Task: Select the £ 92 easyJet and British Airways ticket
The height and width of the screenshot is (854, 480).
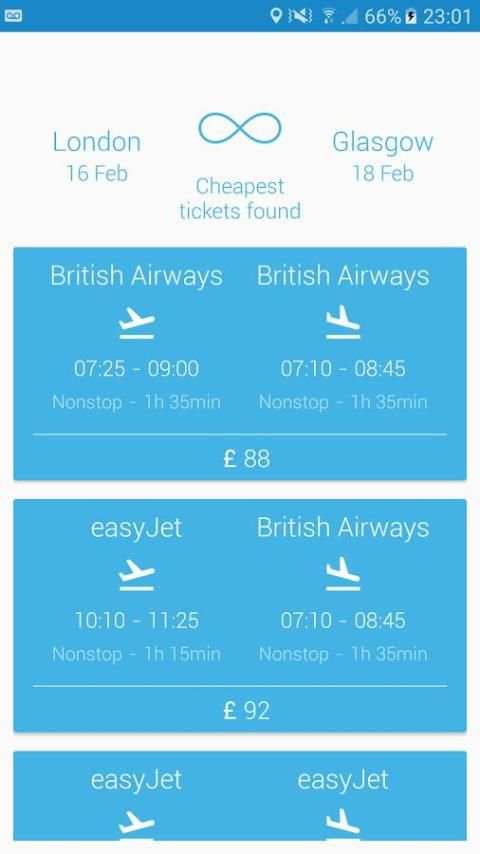Action: [240, 615]
